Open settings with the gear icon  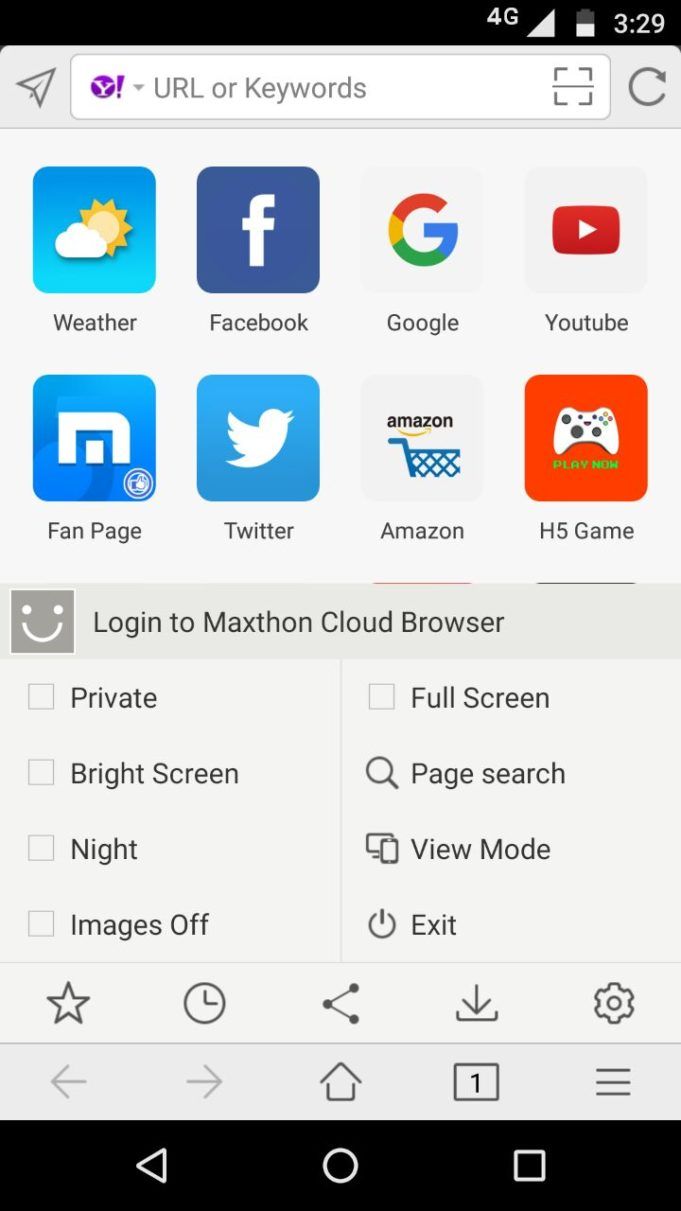coord(613,1003)
